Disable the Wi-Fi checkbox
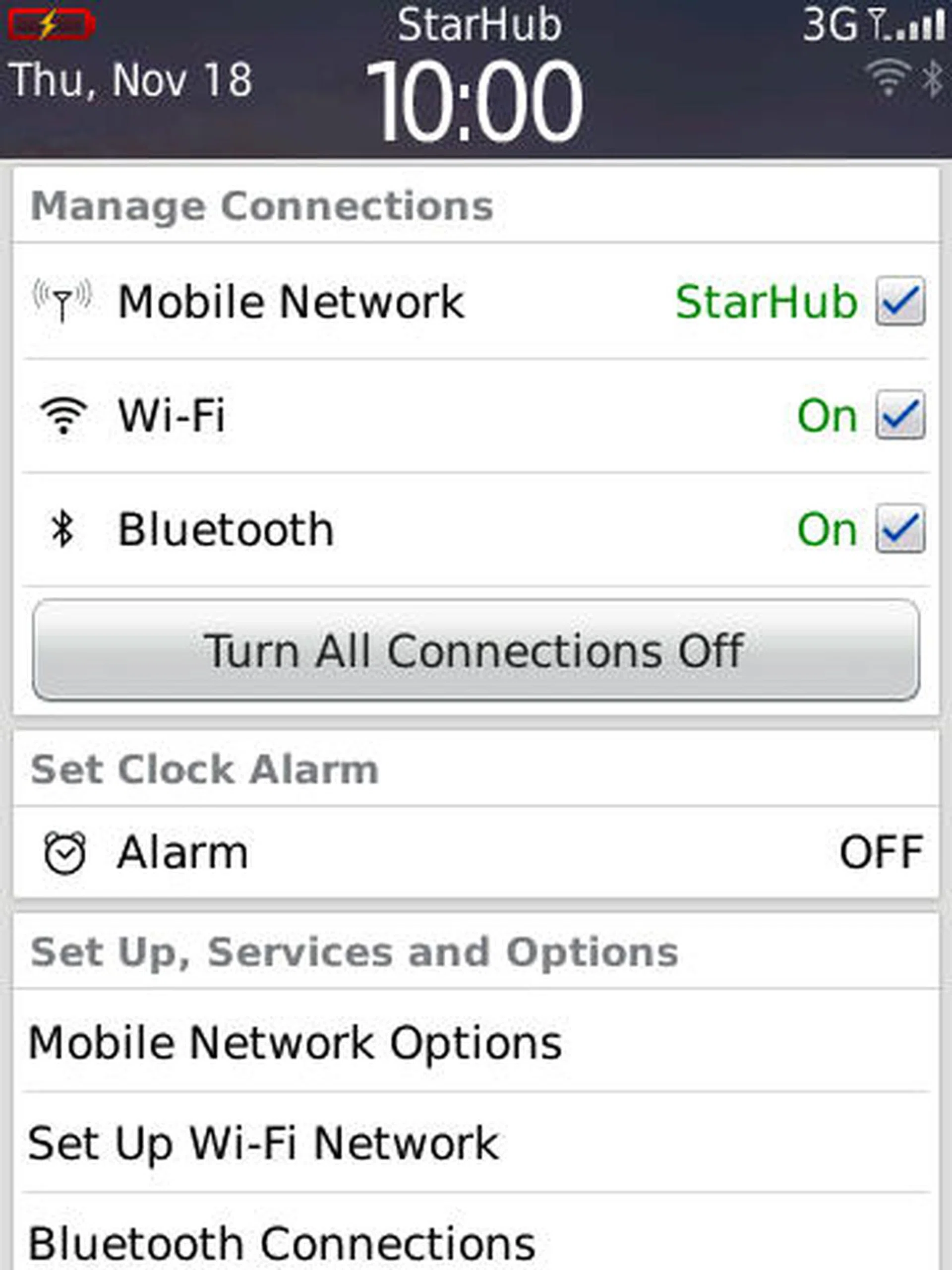This screenshot has width=952, height=1270. pos(899,415)
